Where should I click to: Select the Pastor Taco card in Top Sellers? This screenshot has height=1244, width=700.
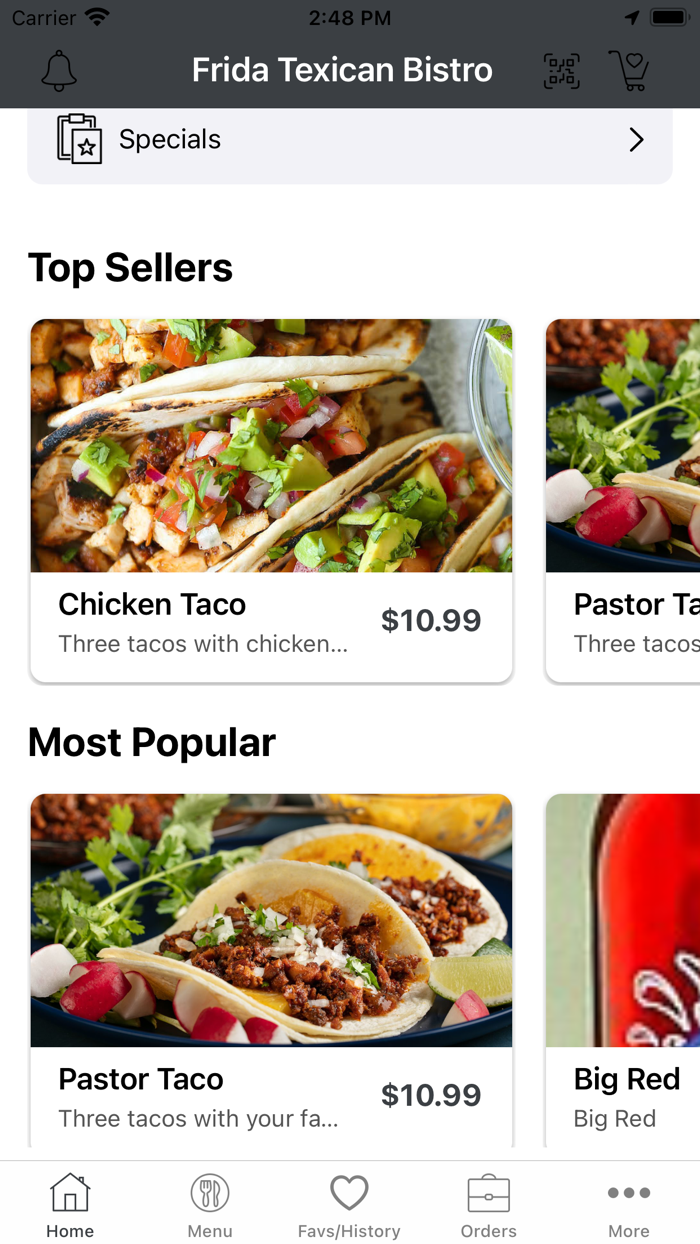click(x=624, y=500)
